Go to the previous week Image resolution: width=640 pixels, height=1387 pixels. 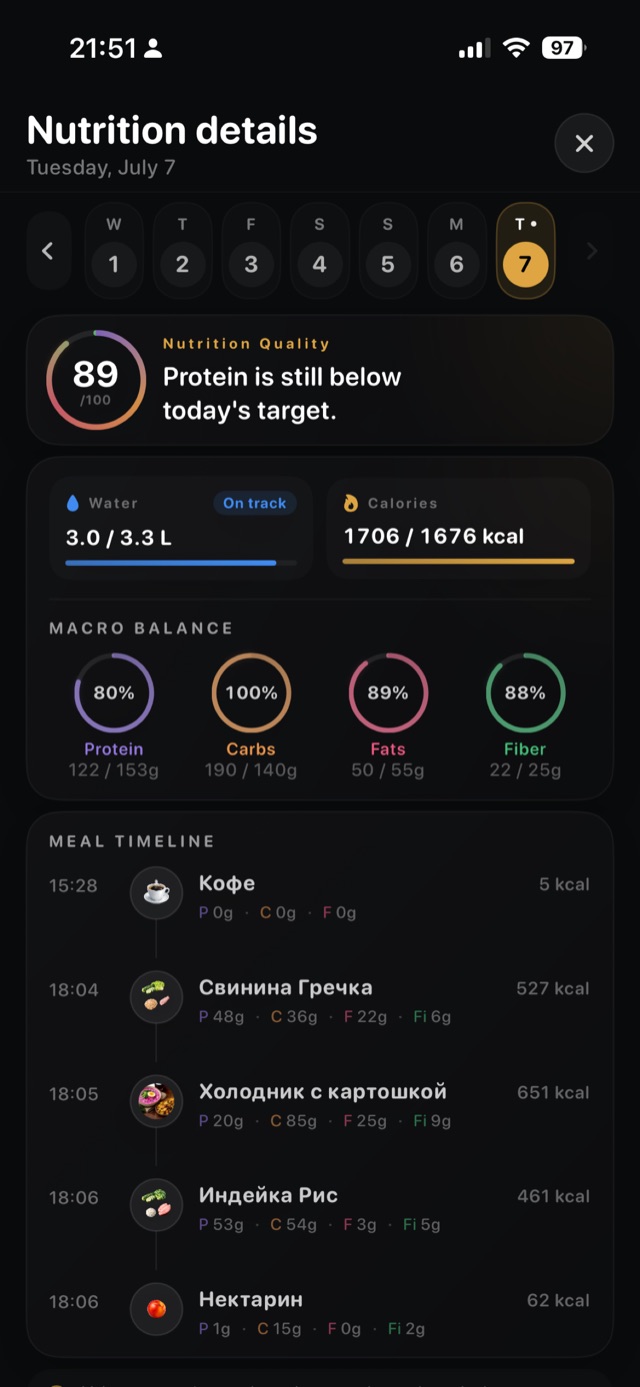click(x=47, y=251)
